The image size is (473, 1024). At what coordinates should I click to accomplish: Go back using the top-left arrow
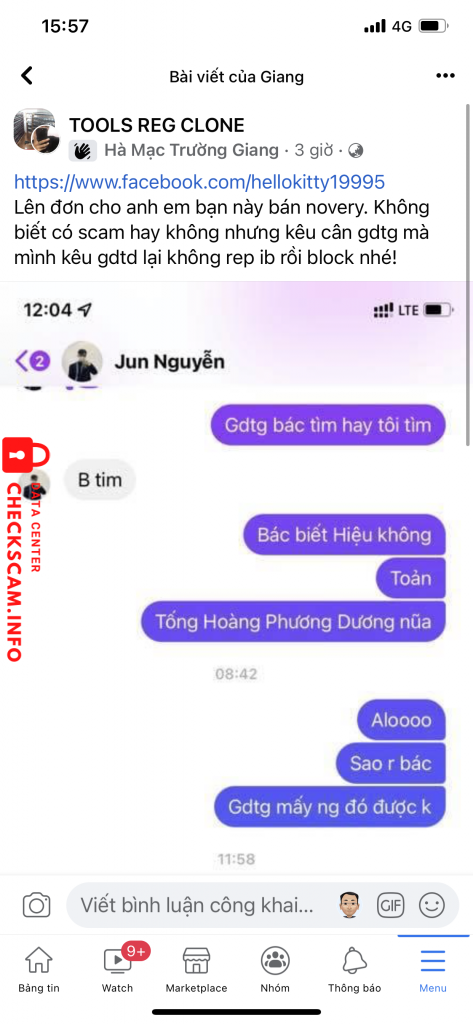pos(26,76)
